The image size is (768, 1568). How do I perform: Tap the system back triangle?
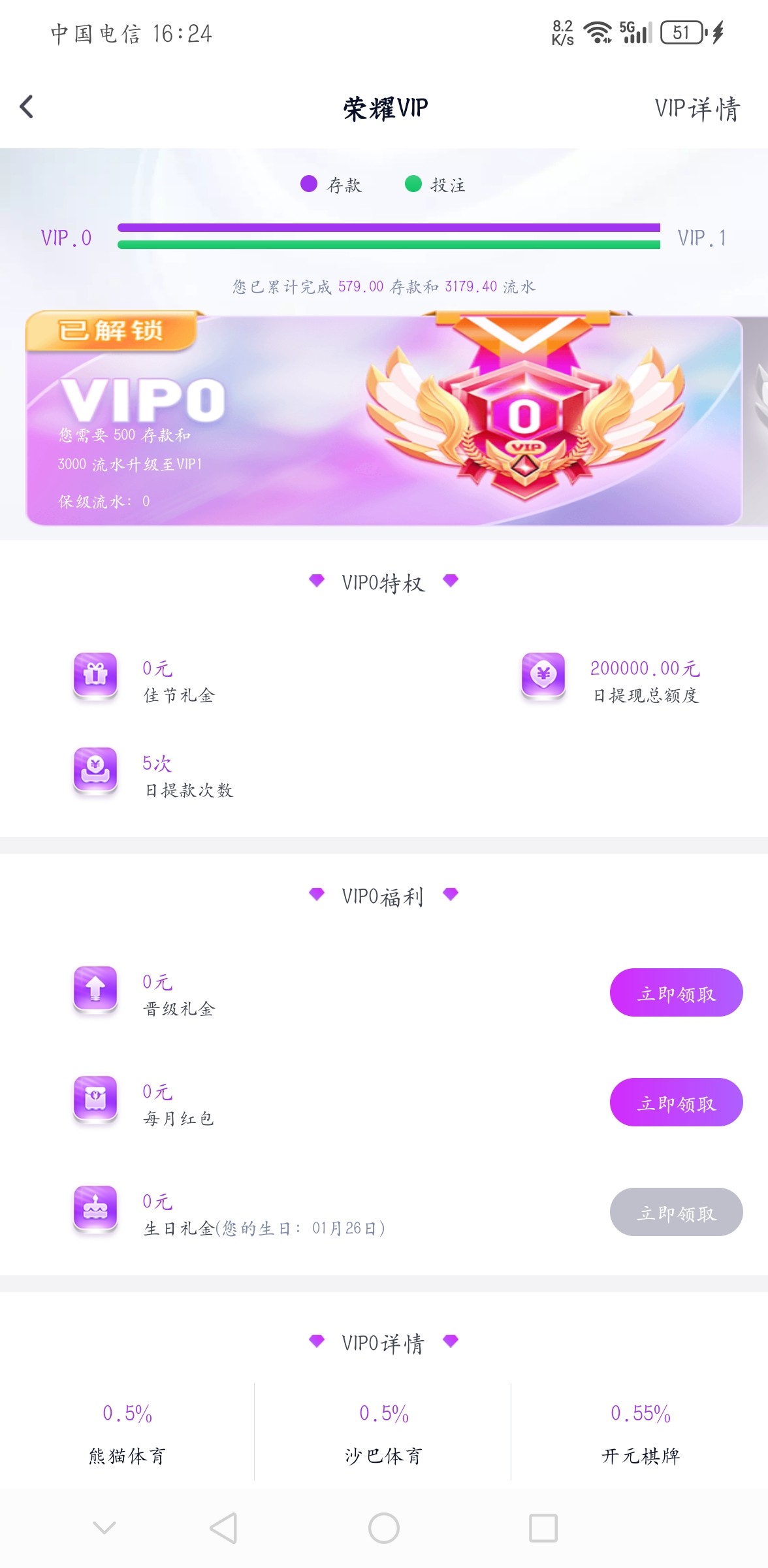224,1528
